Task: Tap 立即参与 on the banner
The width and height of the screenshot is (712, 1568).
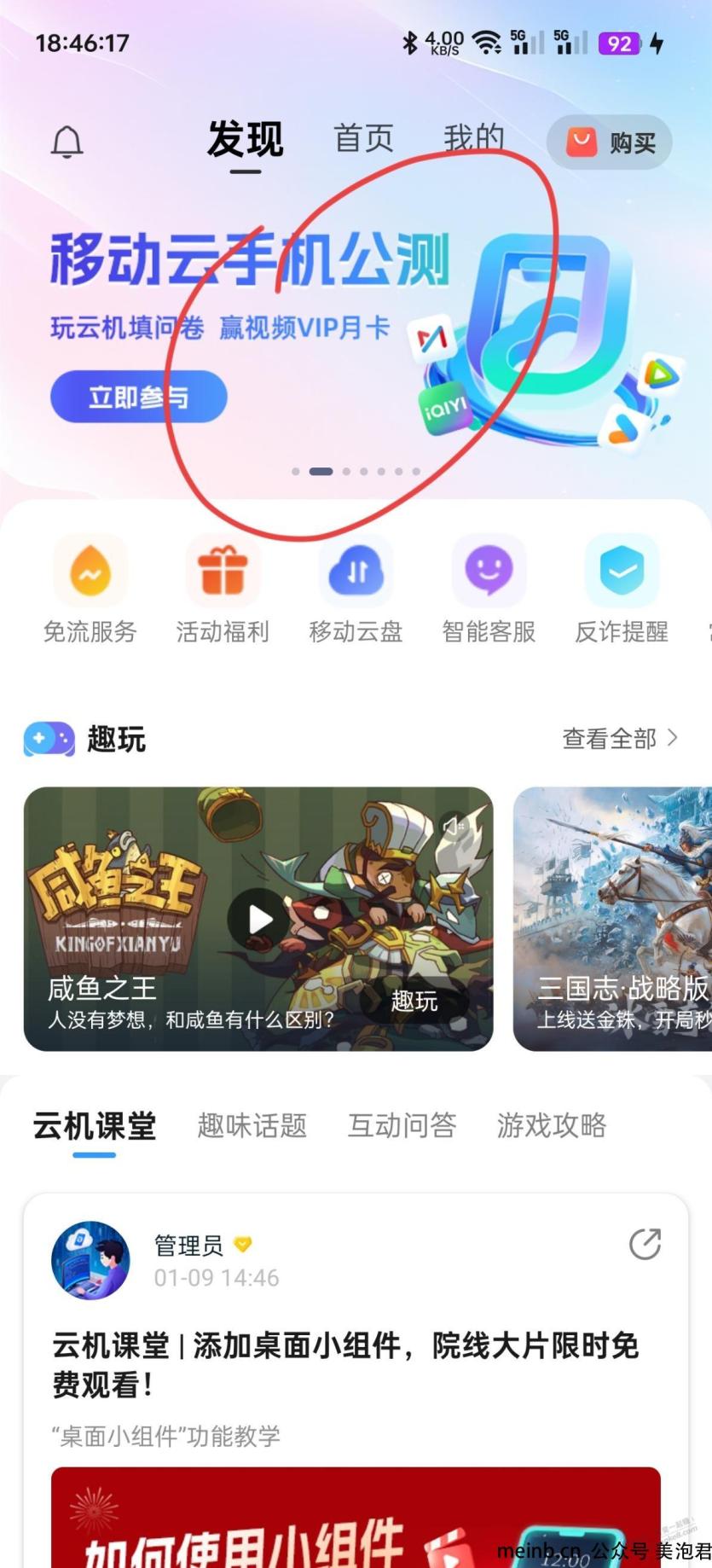Action: 139,397
